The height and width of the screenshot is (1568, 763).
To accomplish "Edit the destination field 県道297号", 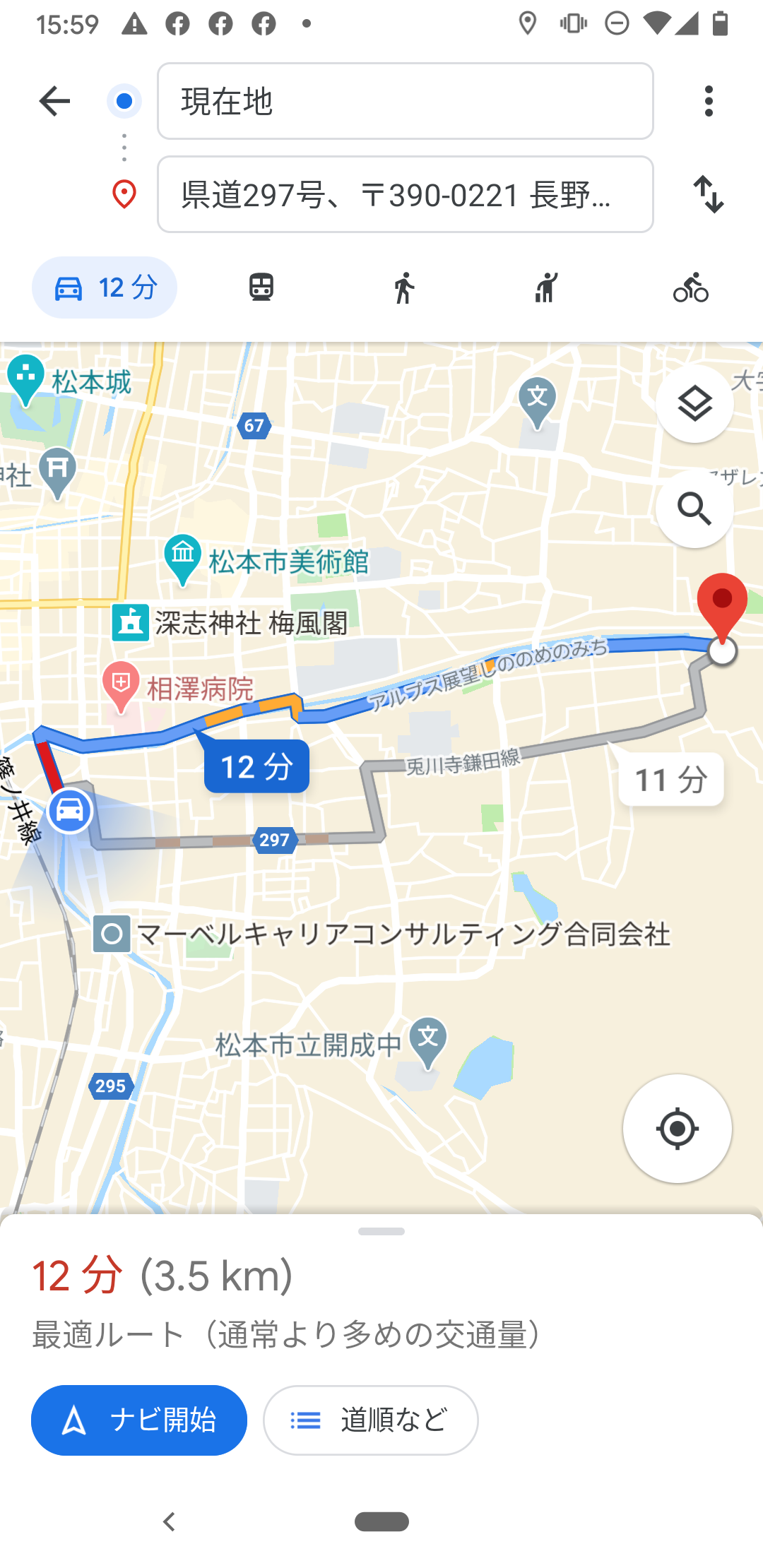I will (405, 194).
